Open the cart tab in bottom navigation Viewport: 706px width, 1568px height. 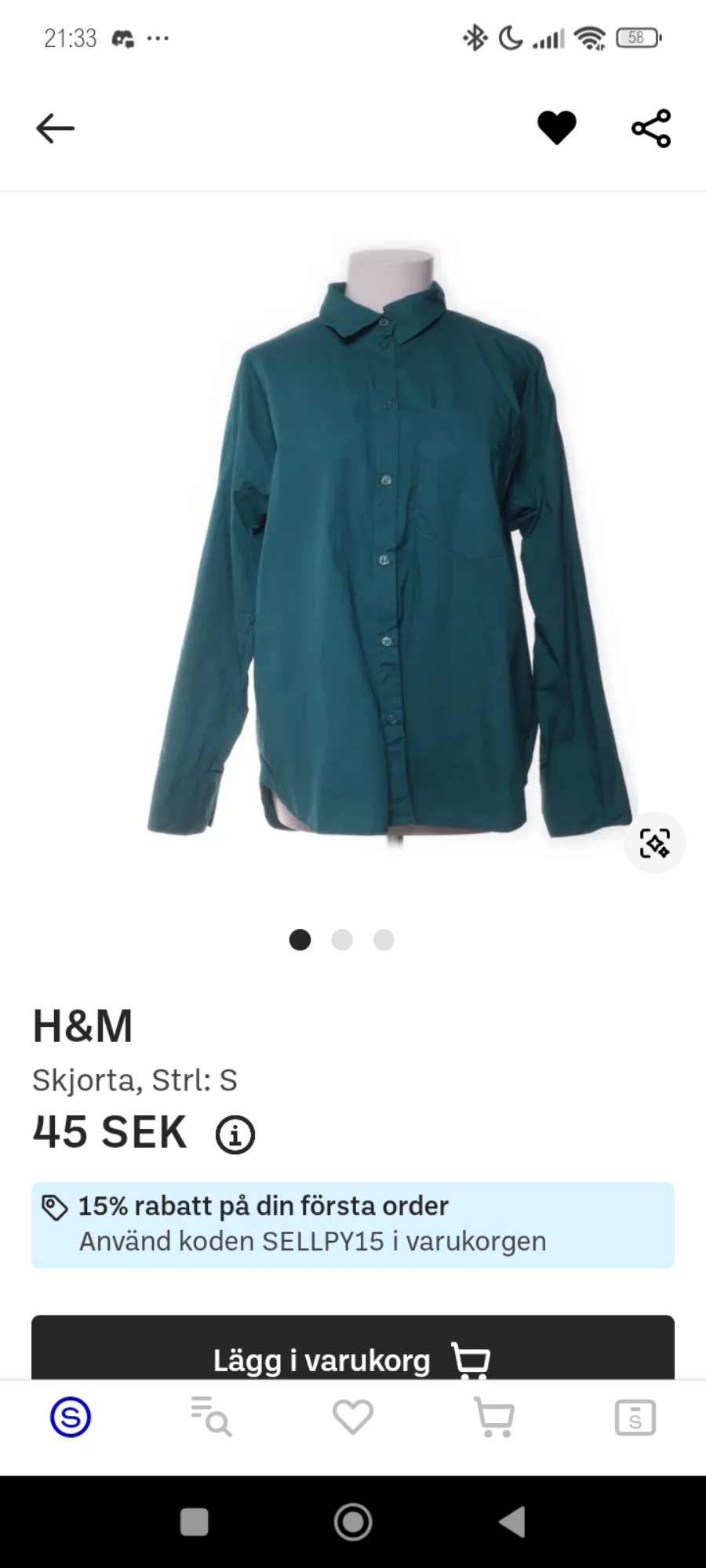tap(494, 1417)
